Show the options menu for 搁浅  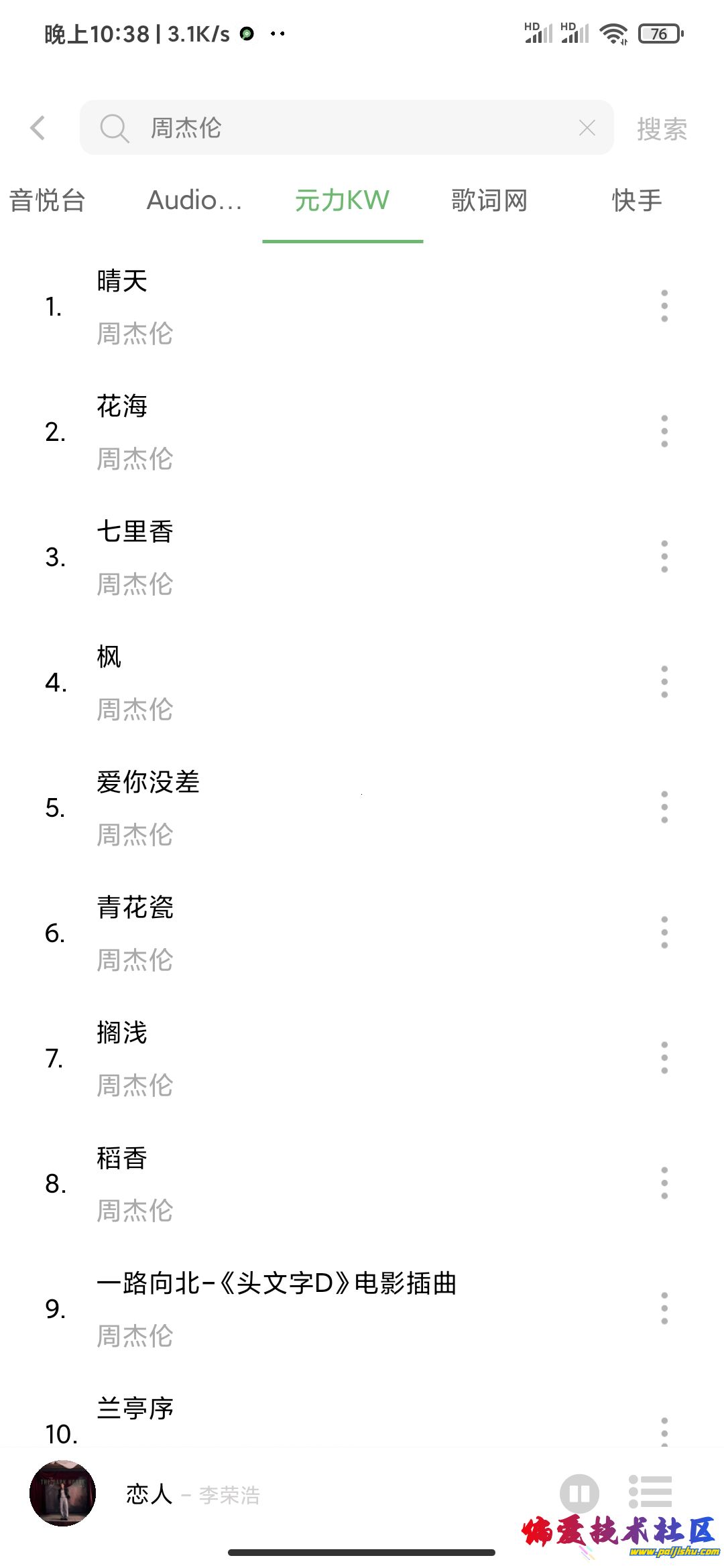click(x=664, y=1058)
